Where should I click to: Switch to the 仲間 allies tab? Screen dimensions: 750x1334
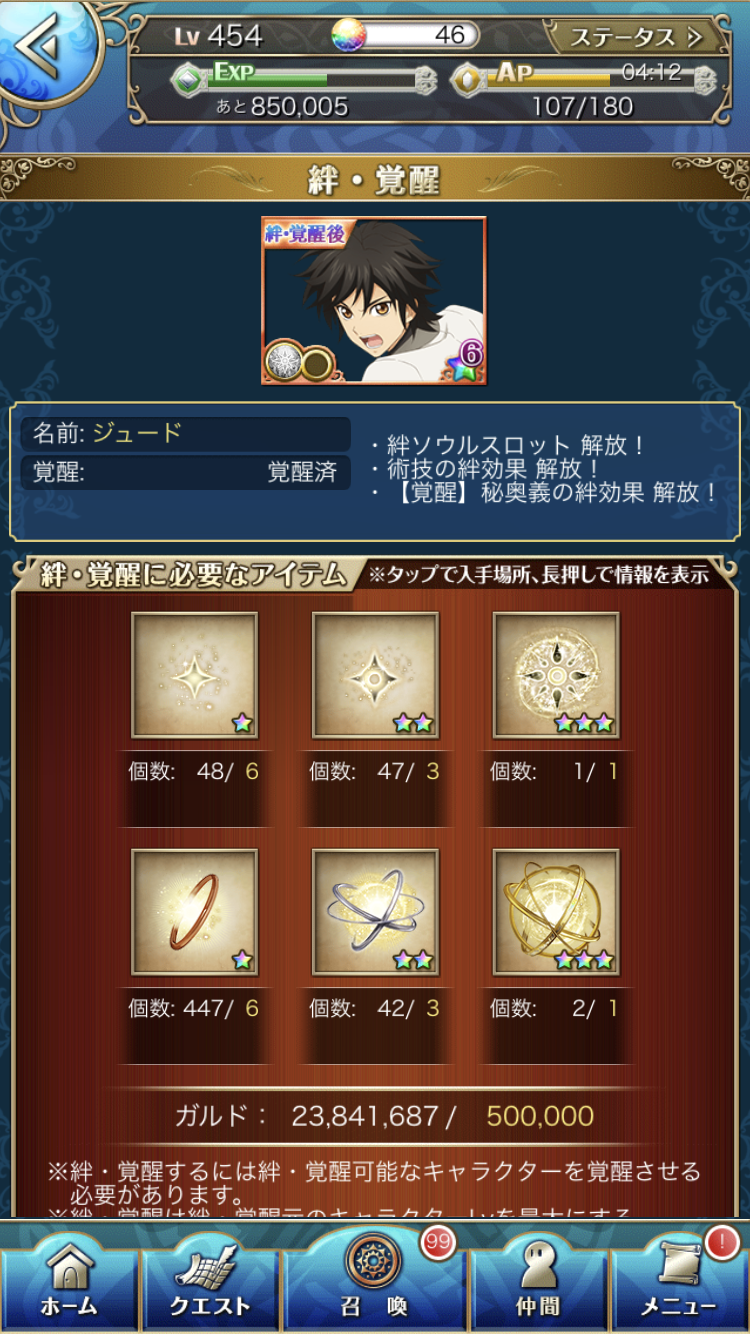(x=538, y=1280)
